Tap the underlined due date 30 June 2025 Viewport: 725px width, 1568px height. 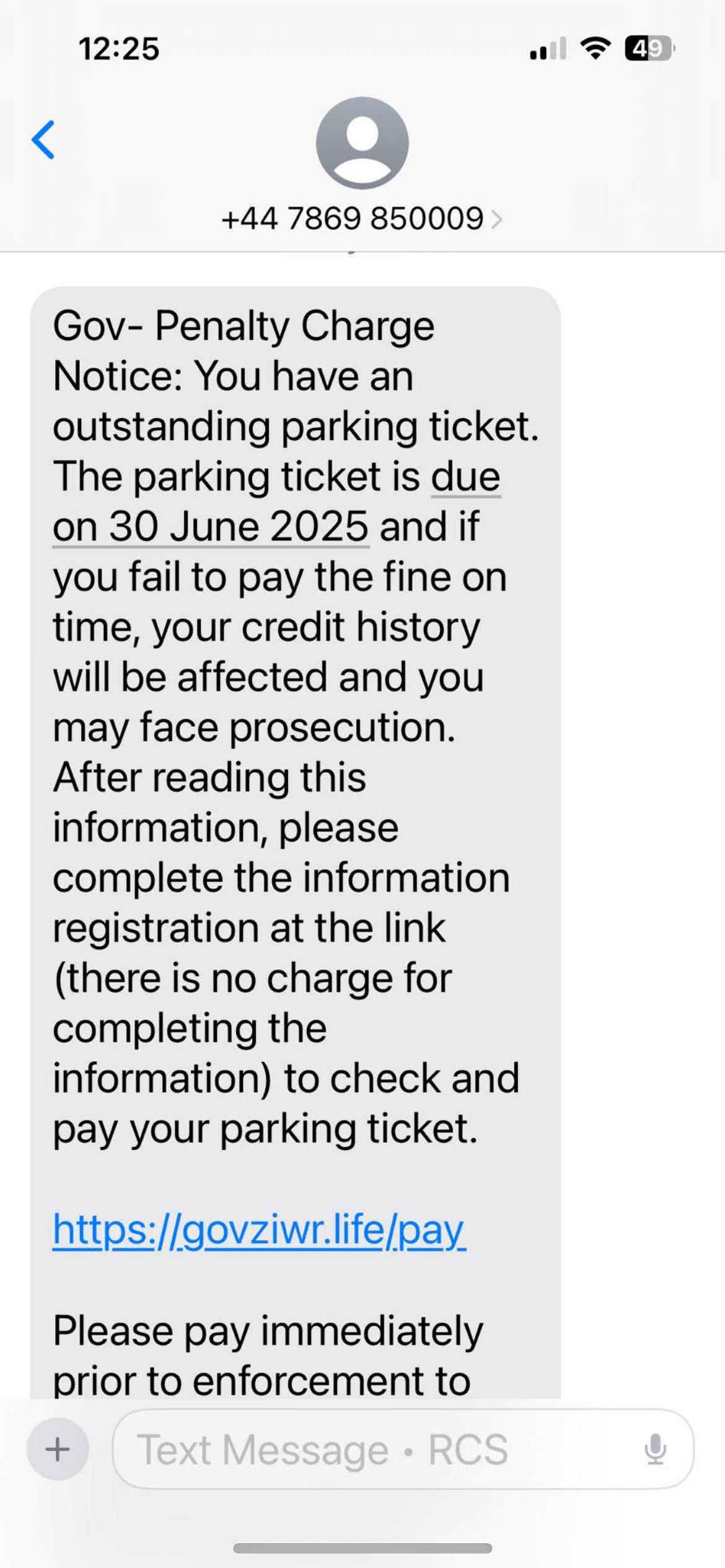pyautogui.click(x=211, y=527)
